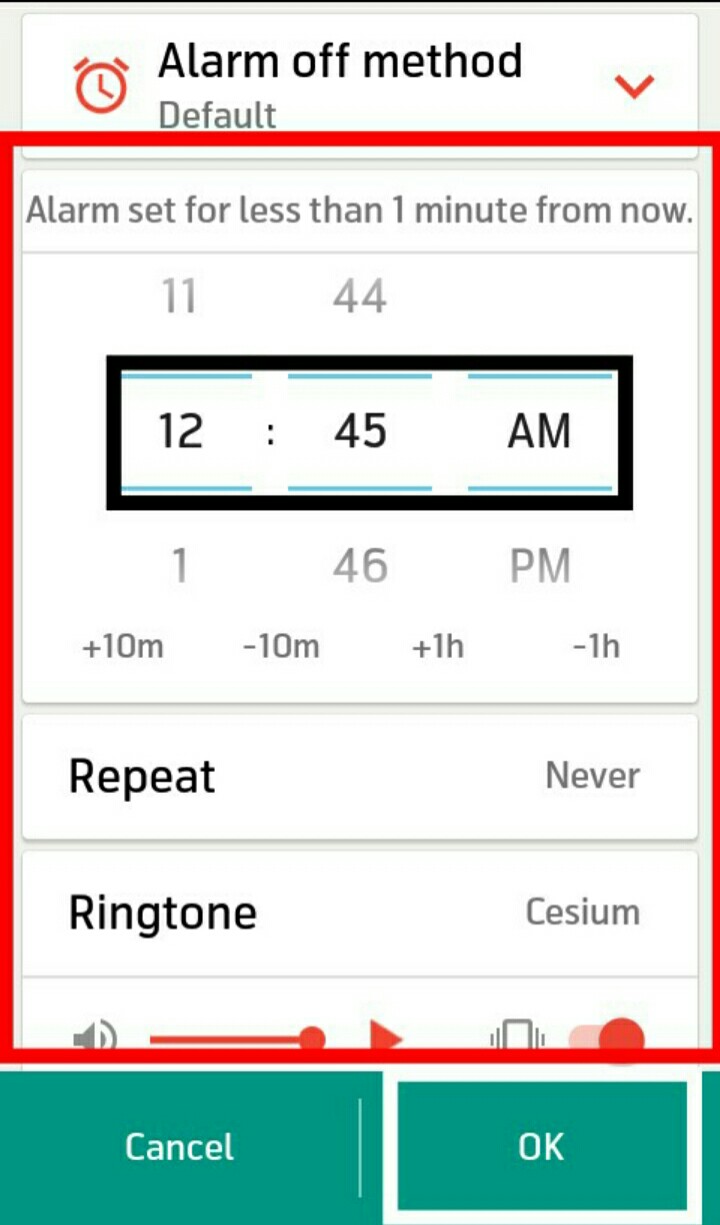Add 10 minutes with +10m

tap(122, 647)
